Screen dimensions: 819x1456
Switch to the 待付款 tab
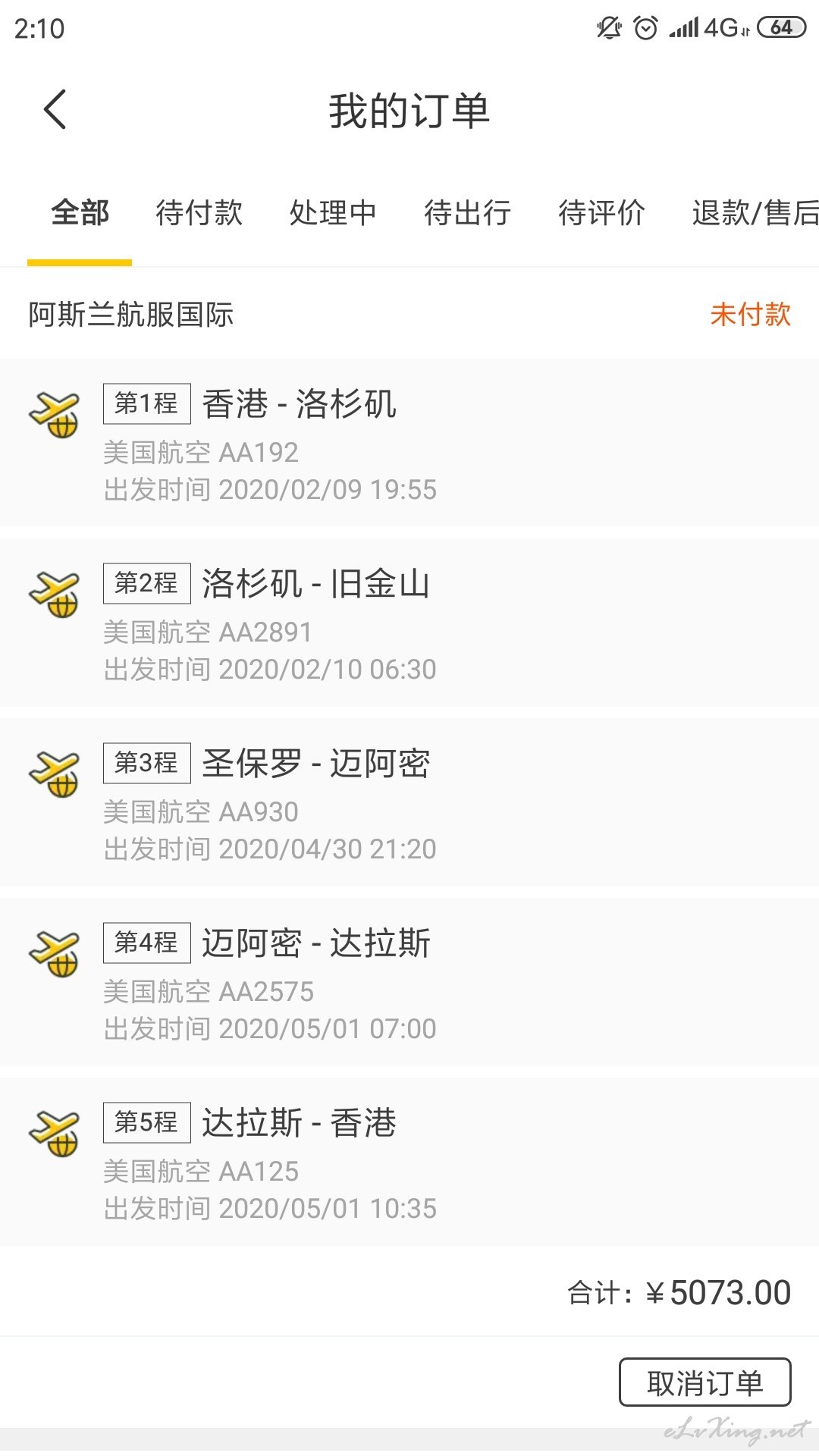pos(199,213)
